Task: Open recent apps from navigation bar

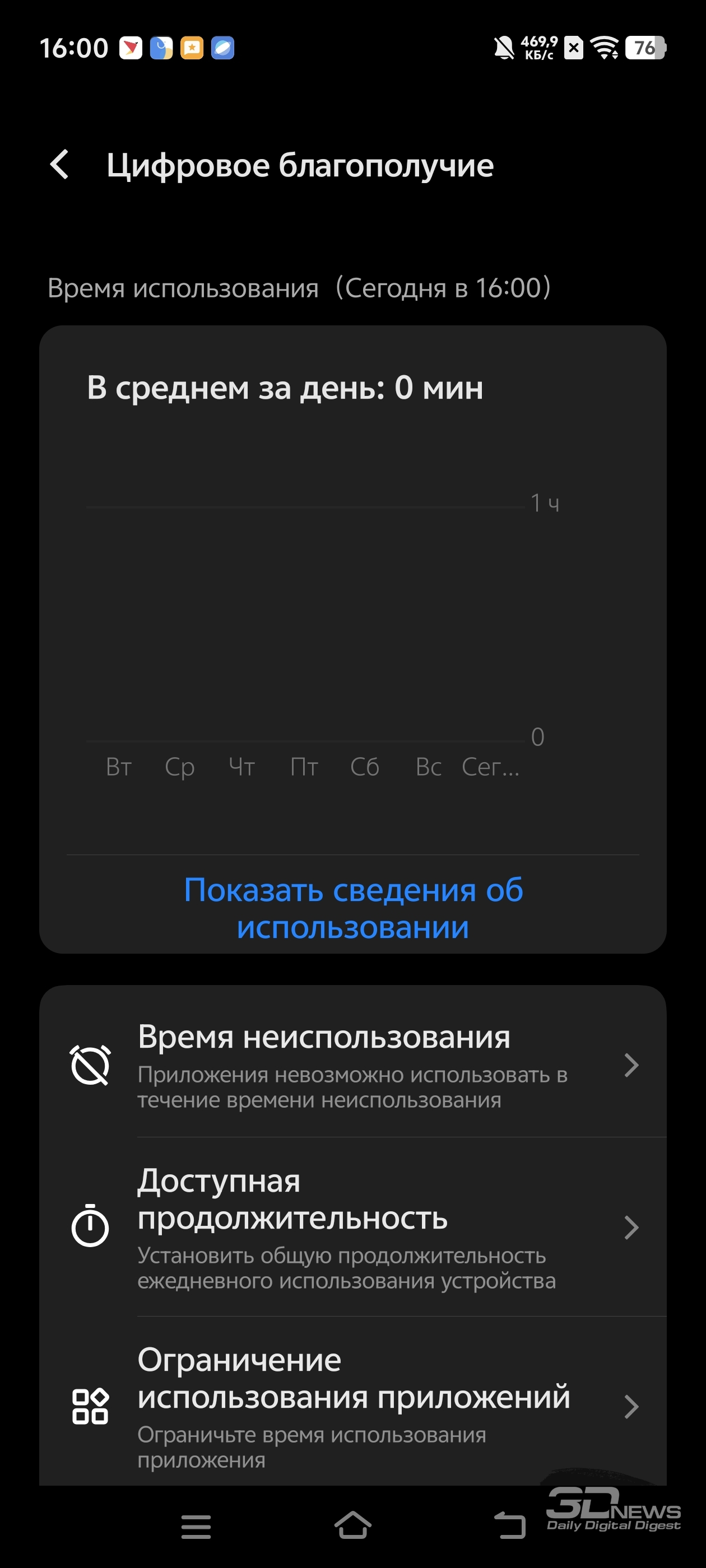Action: pyautogui.click(x=196, y=1527)
